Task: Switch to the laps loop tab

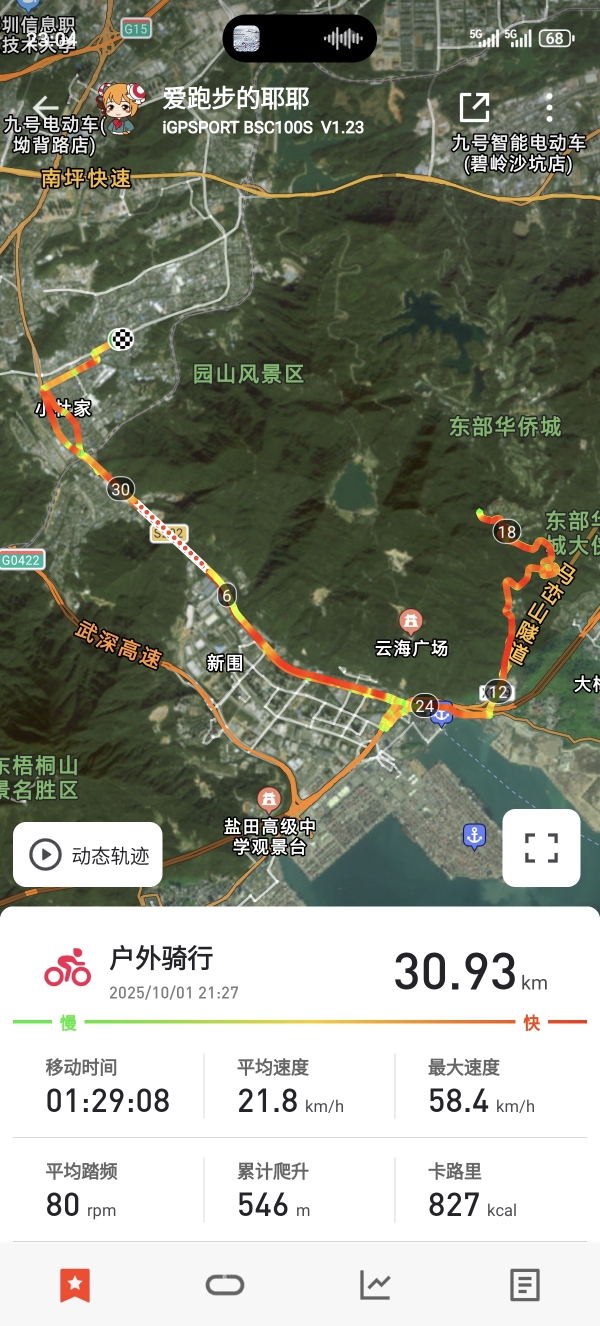Action: 225,1284
